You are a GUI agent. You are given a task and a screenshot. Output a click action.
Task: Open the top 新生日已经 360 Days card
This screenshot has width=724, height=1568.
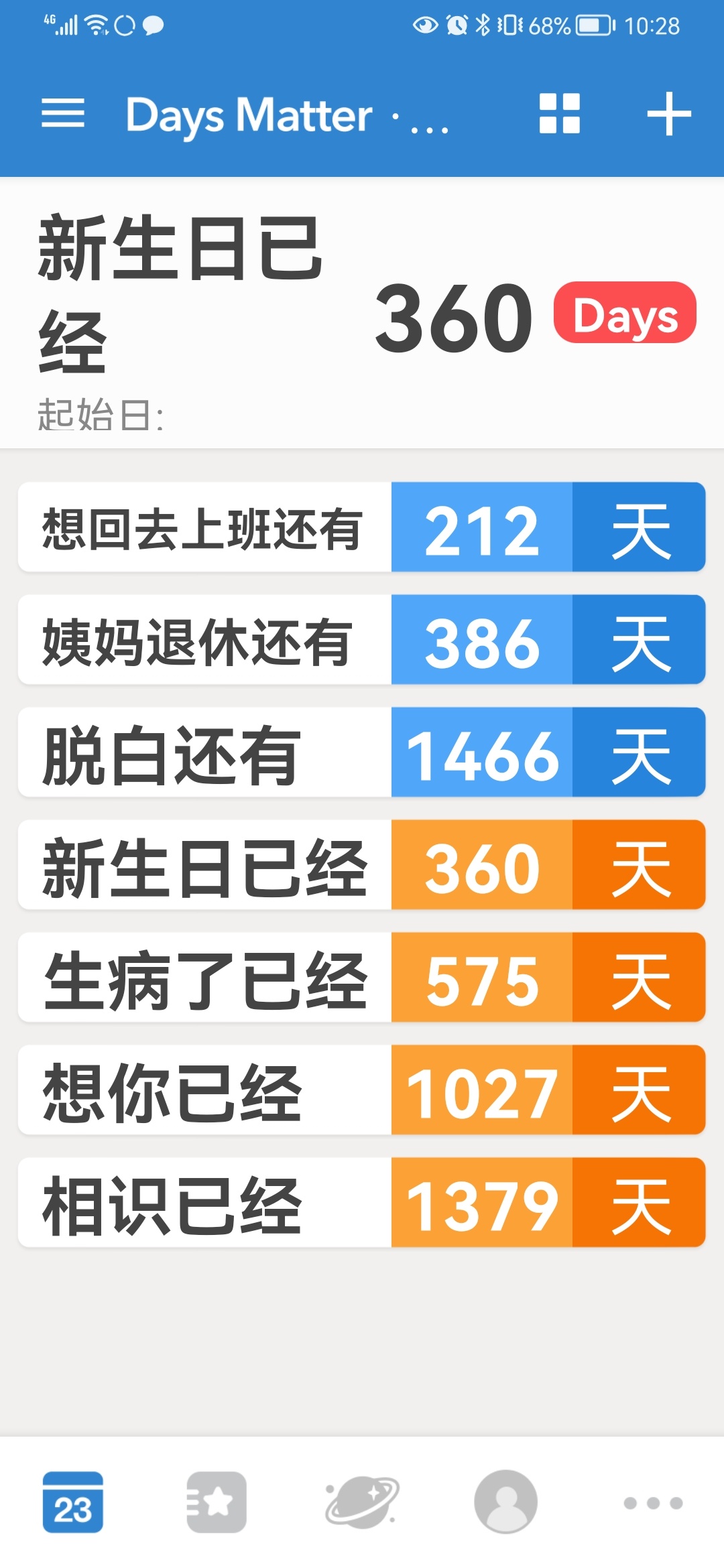362,313
